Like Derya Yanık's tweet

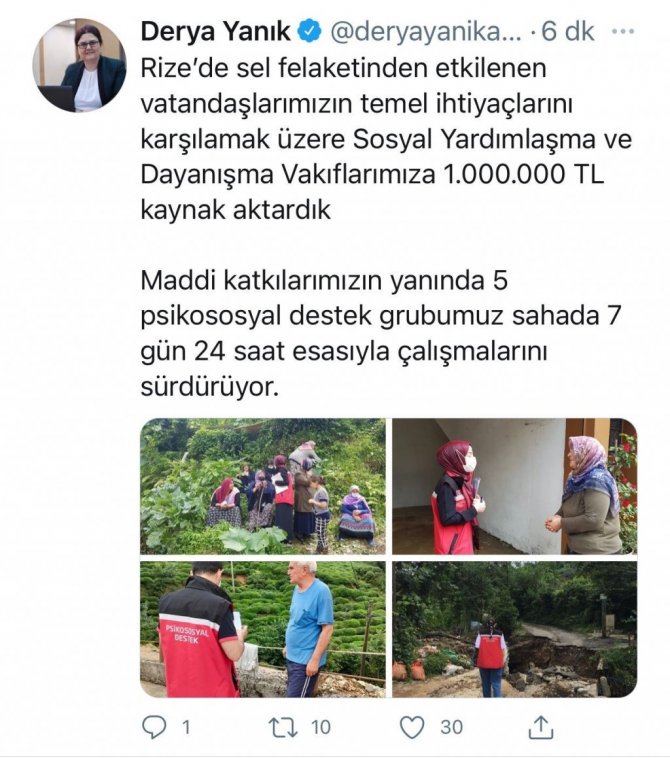tap(413, 728)
